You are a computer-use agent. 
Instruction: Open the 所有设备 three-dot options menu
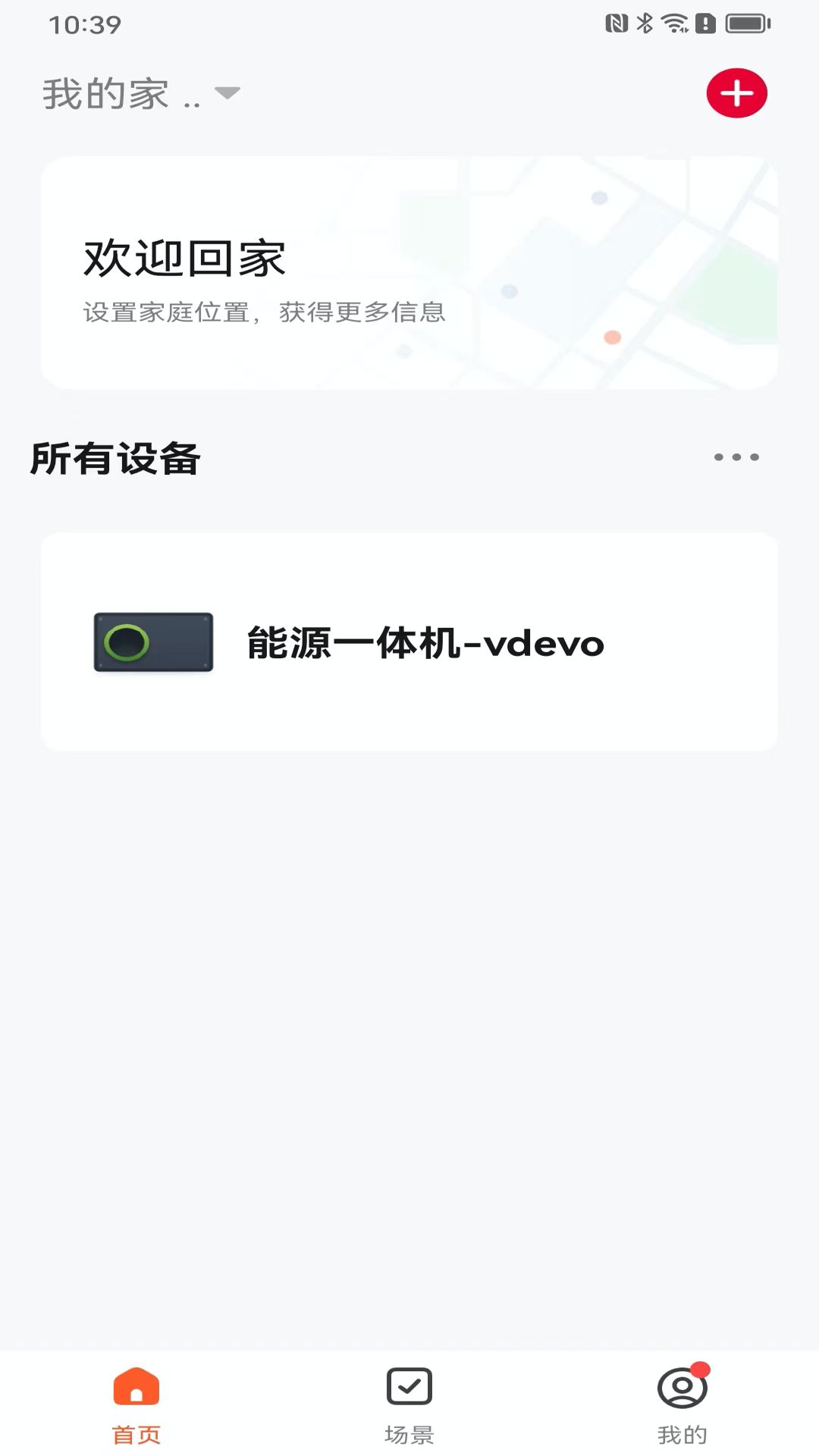coord(736,457)
